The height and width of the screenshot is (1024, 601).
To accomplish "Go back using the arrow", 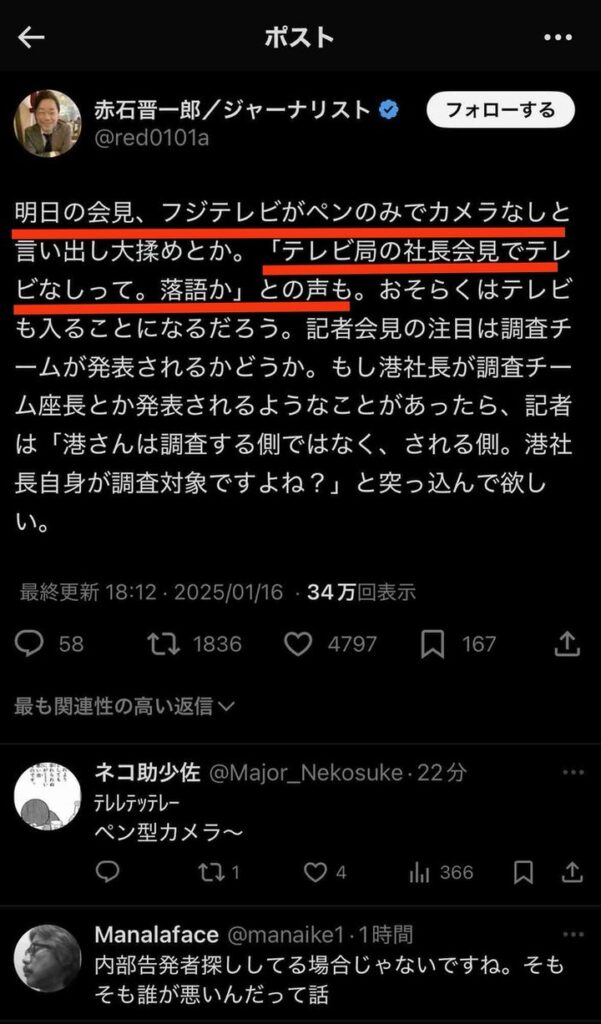I will (x=33, y=38).
